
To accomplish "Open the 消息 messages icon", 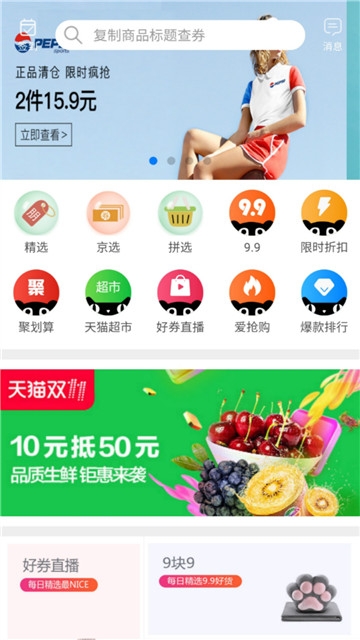I will point(333,34).
